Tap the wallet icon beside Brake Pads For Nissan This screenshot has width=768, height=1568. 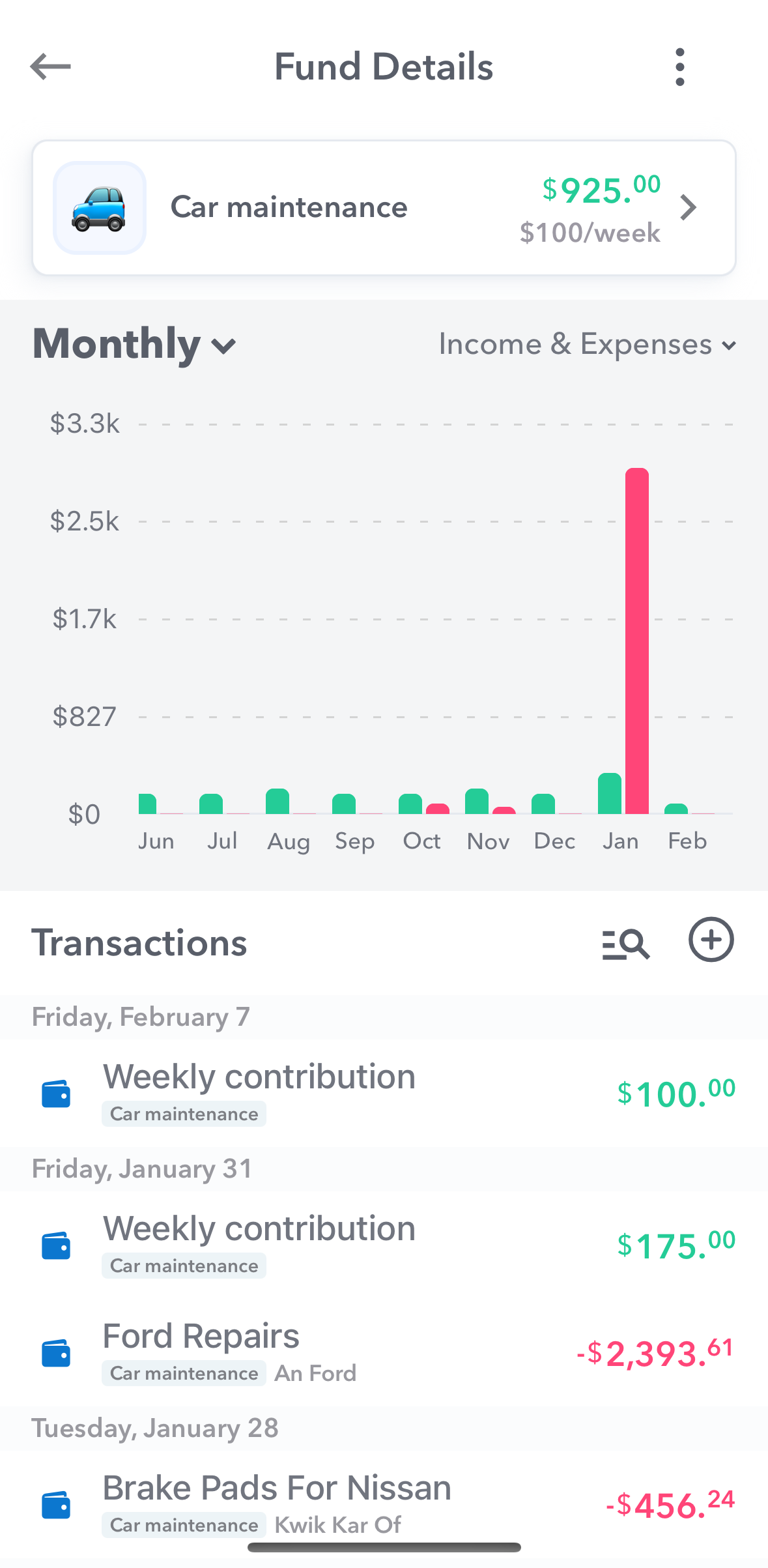56,1505
